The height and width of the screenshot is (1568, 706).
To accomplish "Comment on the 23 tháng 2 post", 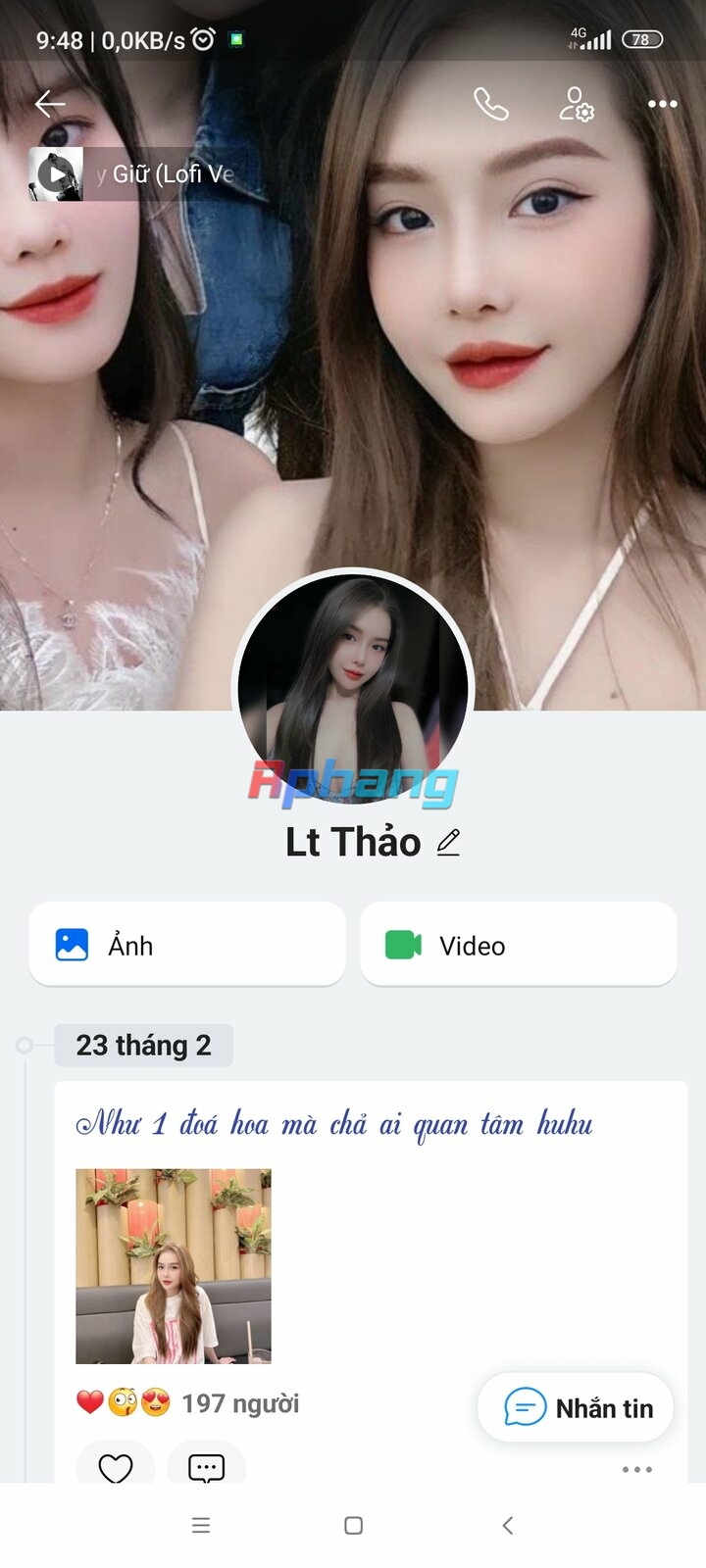I will pyautogui.click(x=206, y=1465).
